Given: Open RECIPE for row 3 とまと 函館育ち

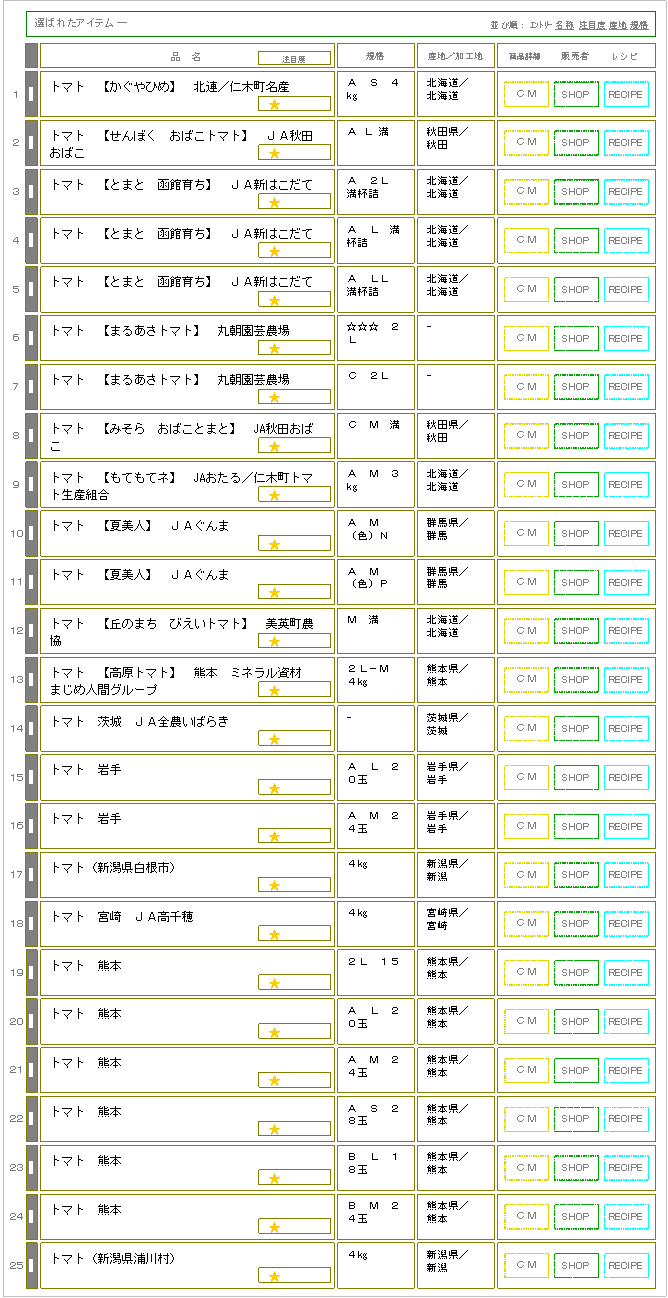Looking at the screenshot, I should click(626, 192).
